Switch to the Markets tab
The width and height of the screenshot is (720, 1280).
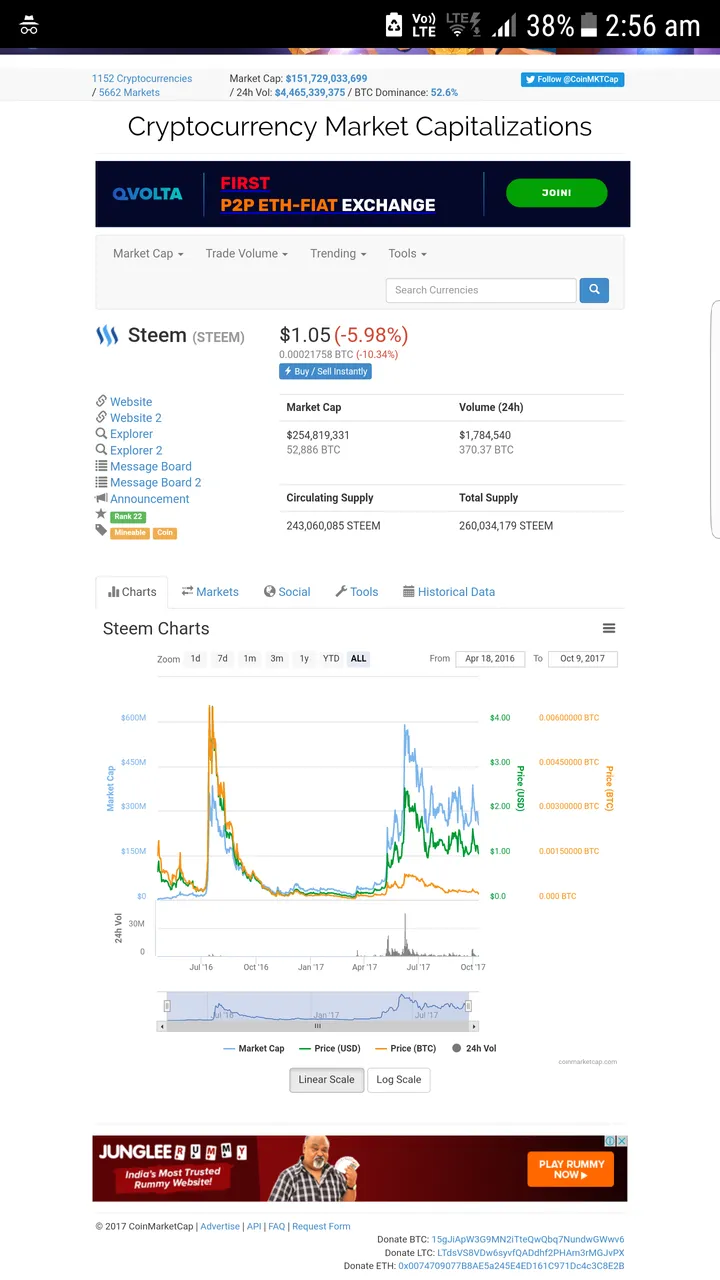(x=210, y=592)
